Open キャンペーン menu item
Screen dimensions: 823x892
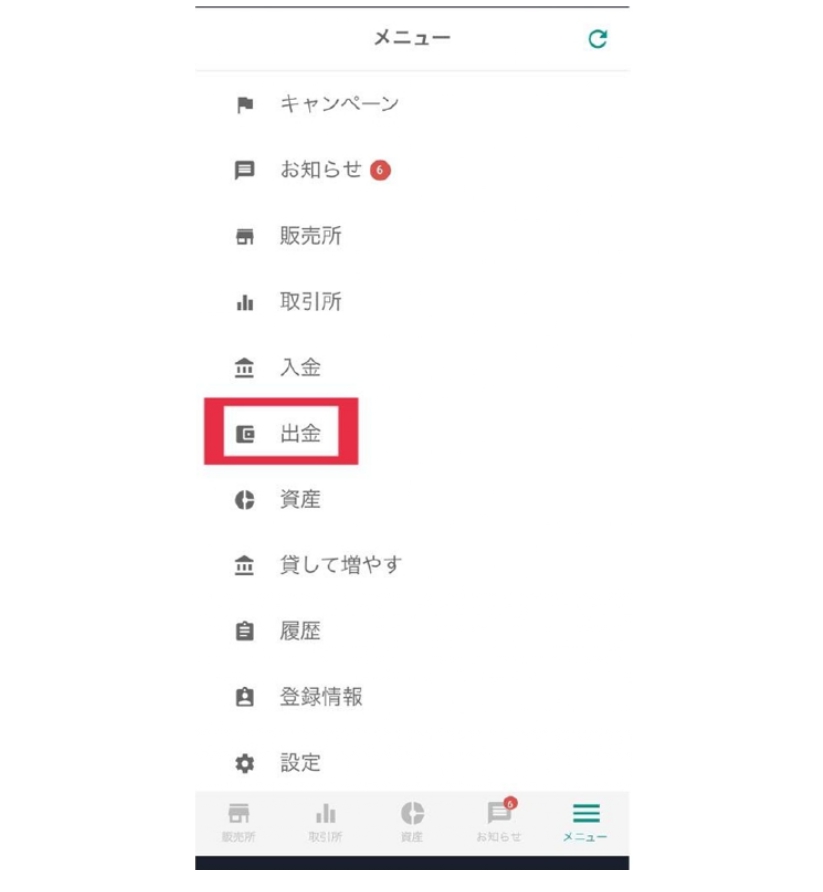tap(339, 104)
